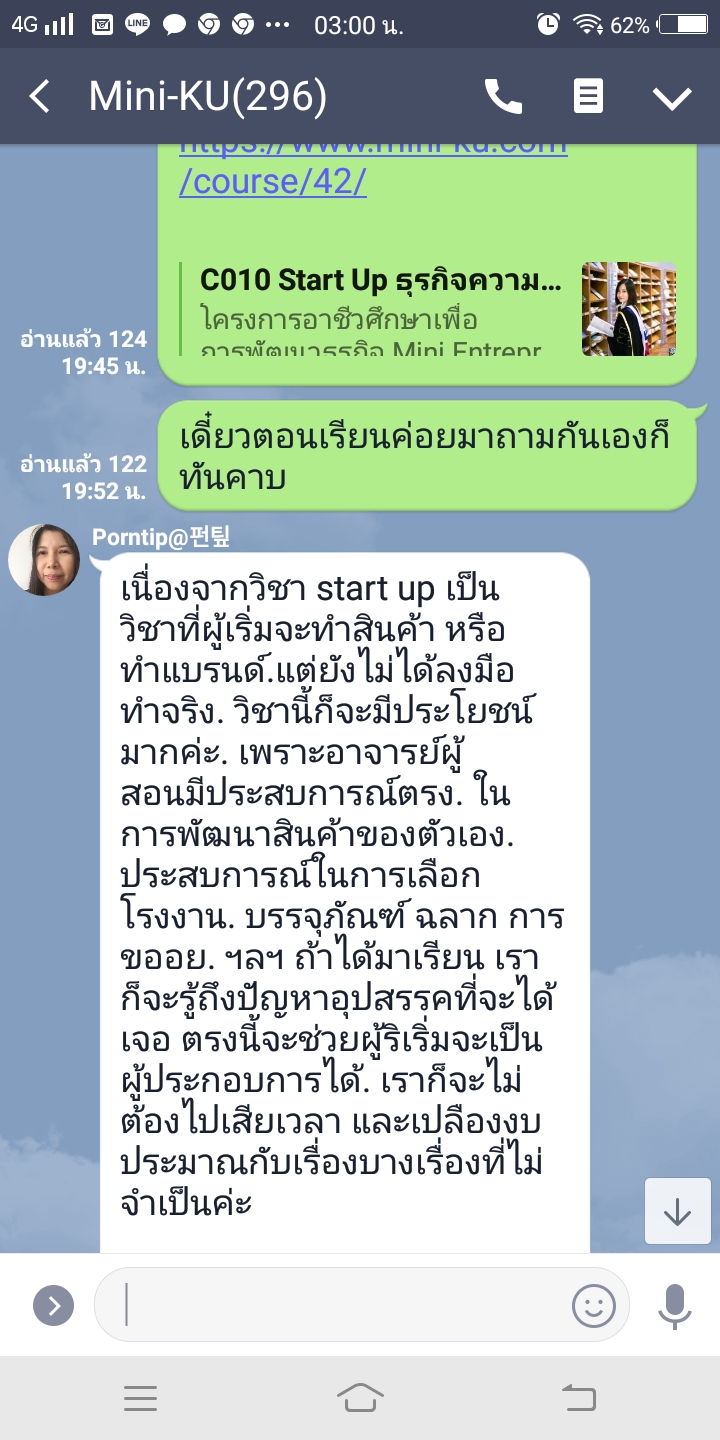Tap the system back button
Screen dimensions: 720x1440
578,1398
